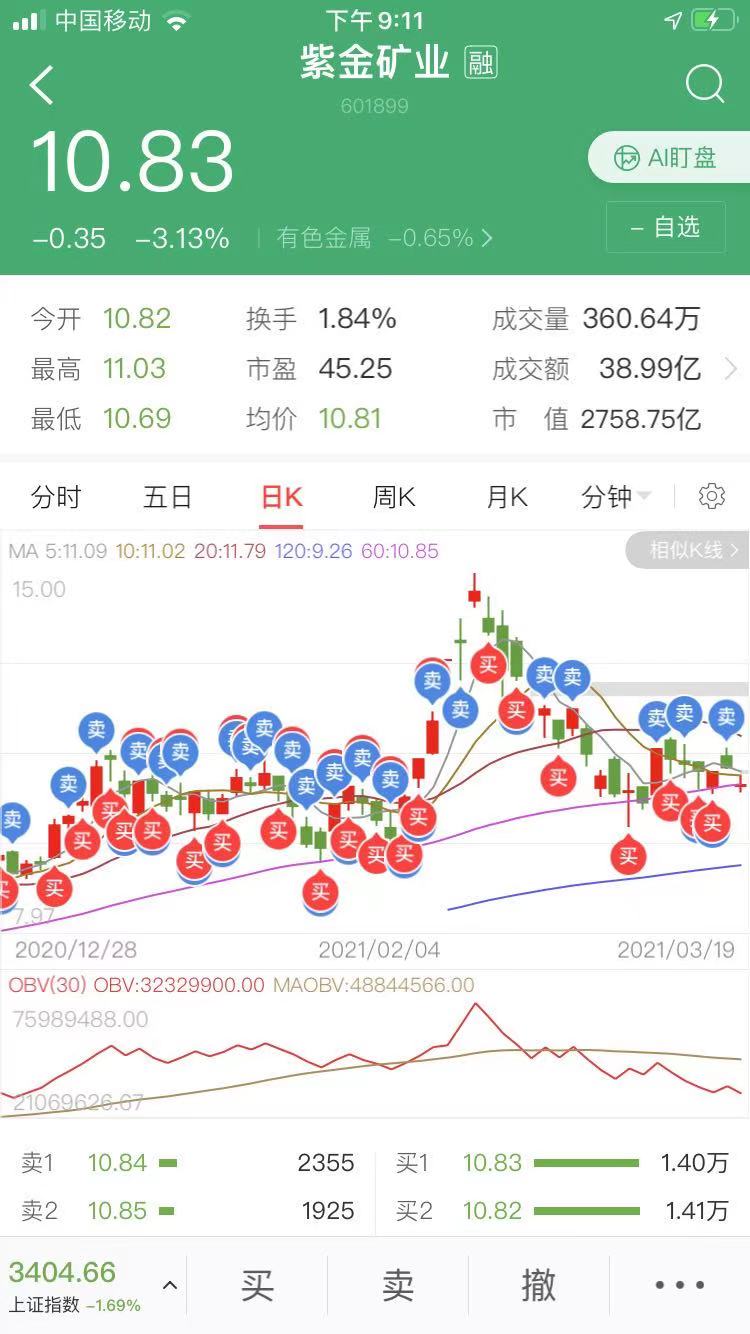
Task: Select the 日K chart tab
Action: pyautogui.click(x=281, y=497)
